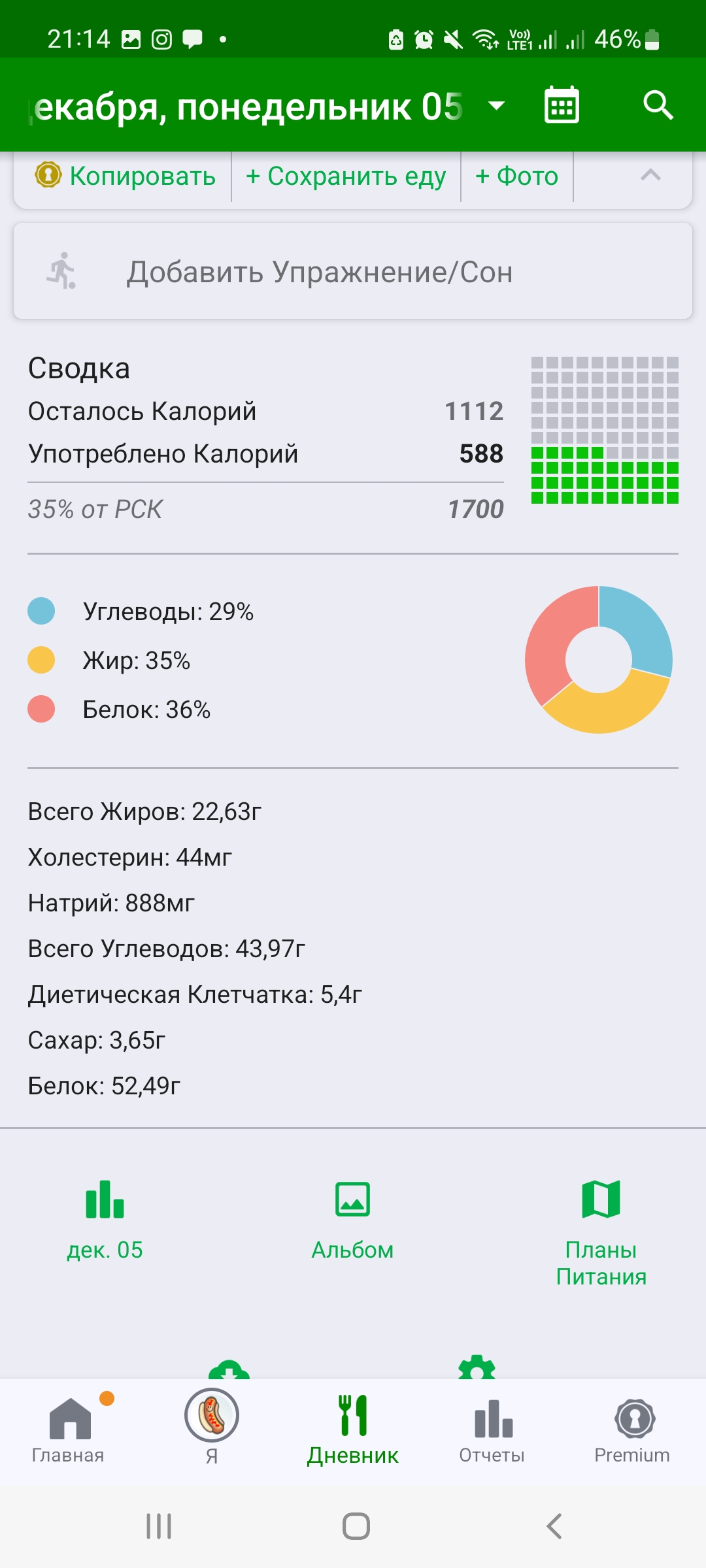Open recent apps from the navigation bar

pos(159,1526)
